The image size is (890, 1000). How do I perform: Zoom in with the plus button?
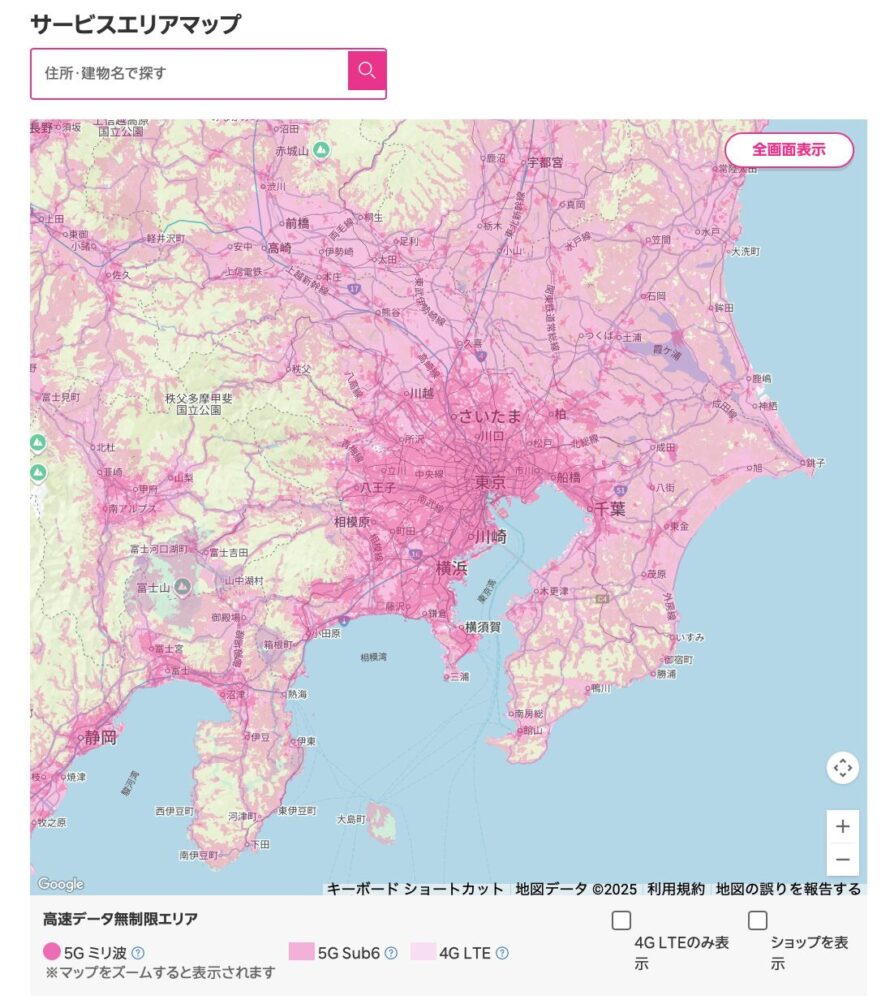coord(843,827)
